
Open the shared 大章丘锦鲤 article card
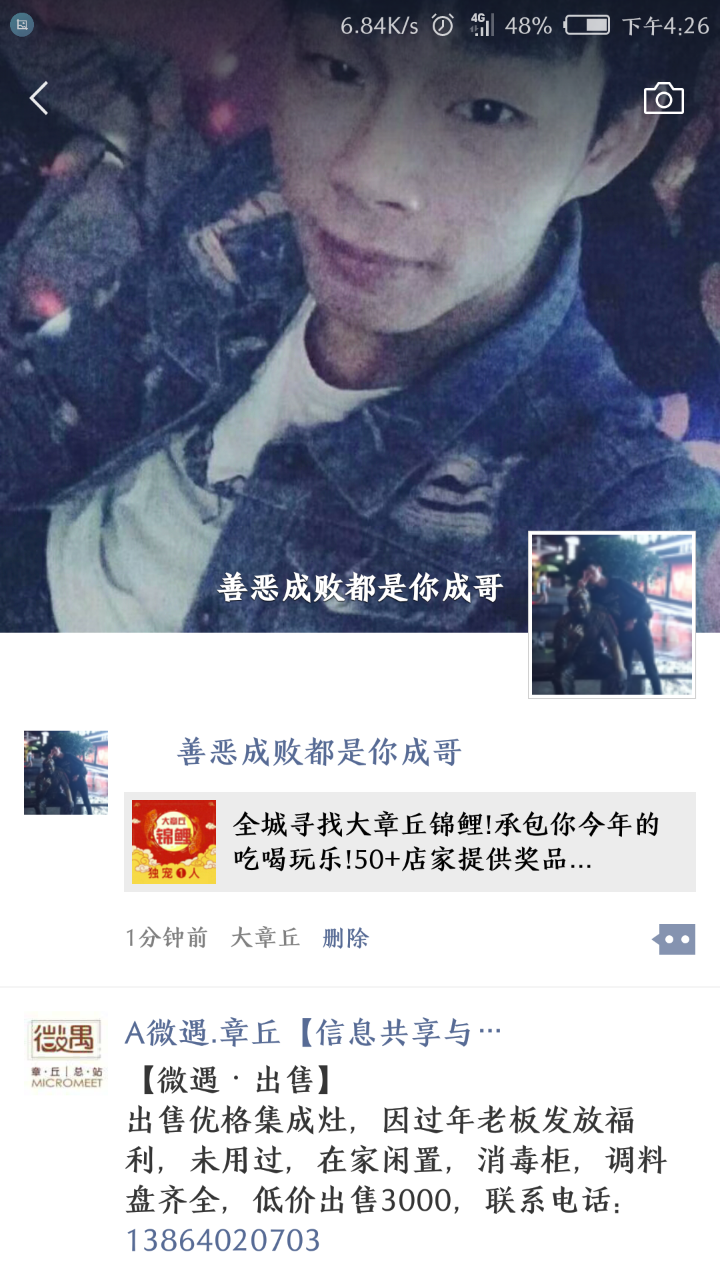click(x=410, y=842)
